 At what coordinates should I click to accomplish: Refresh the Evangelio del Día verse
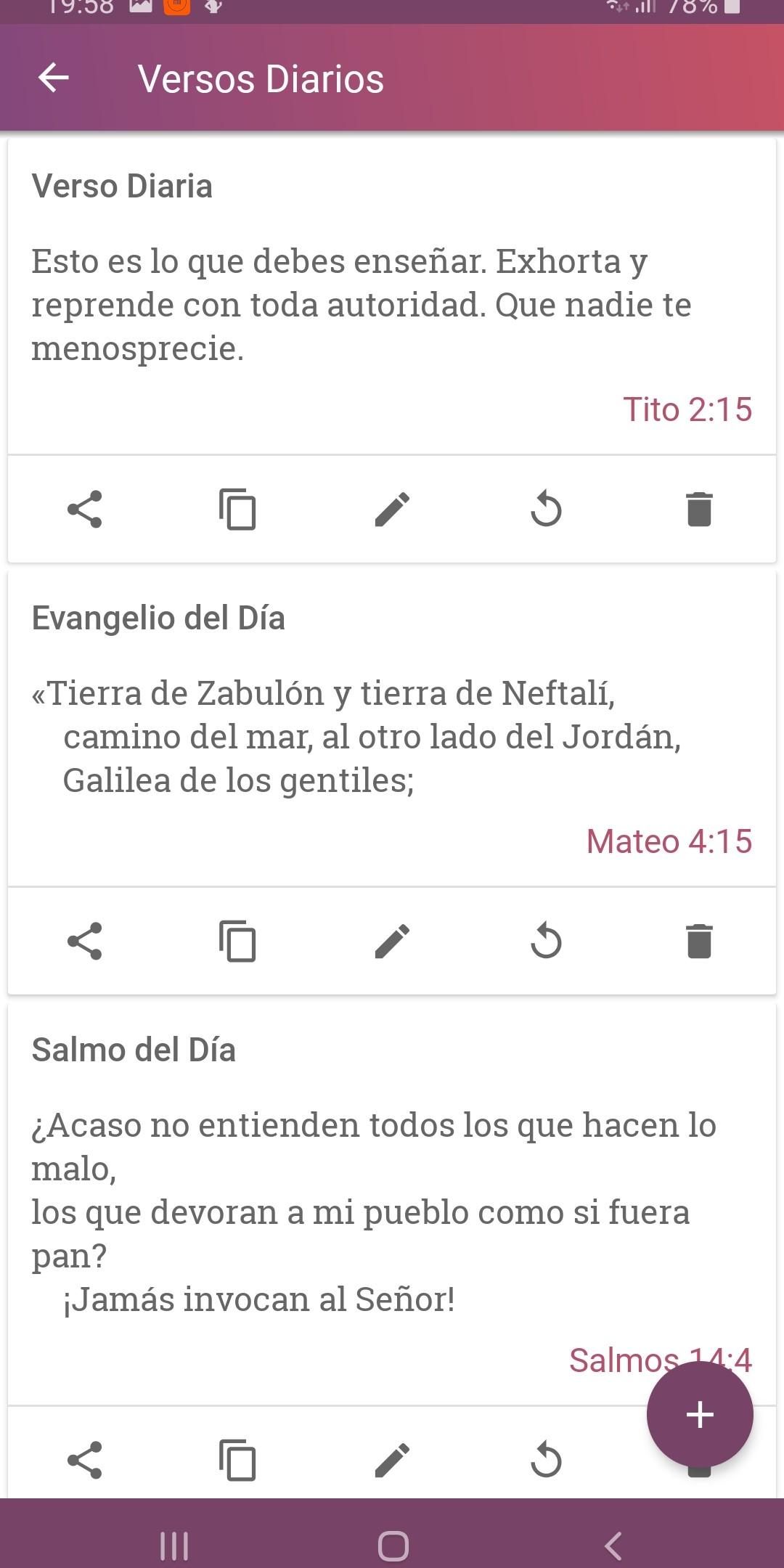(x=546, y=942)
